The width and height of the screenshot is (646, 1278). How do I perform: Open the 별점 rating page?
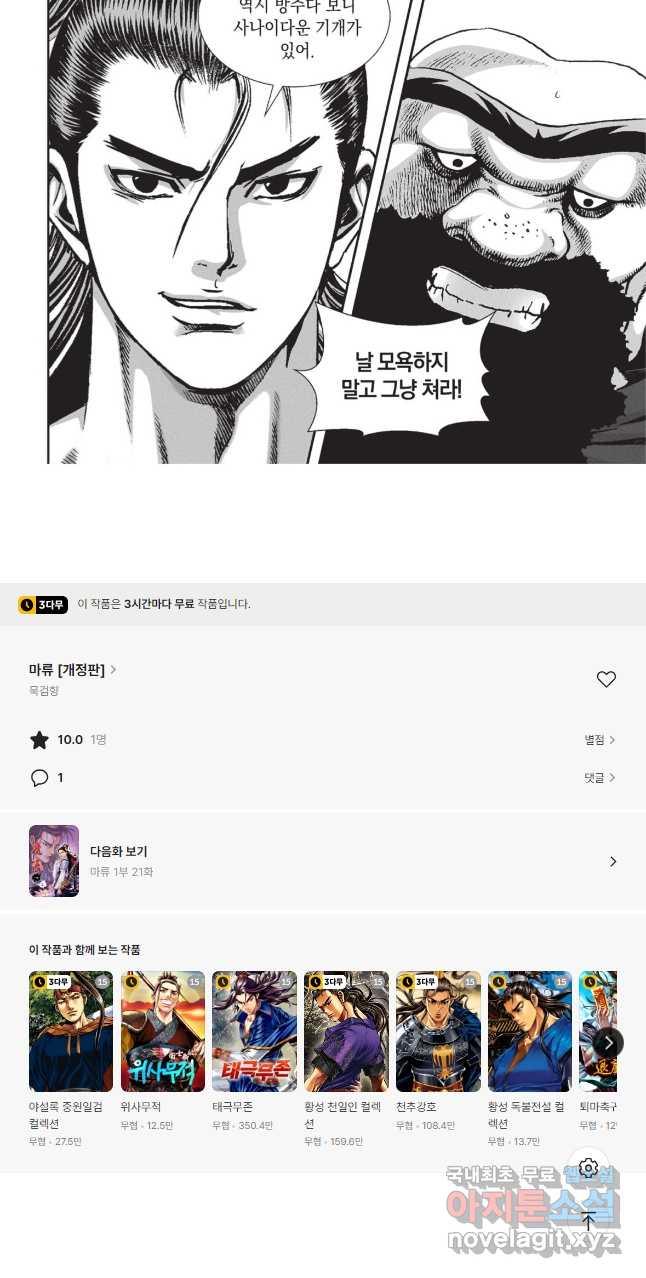[x=599, y=740]
